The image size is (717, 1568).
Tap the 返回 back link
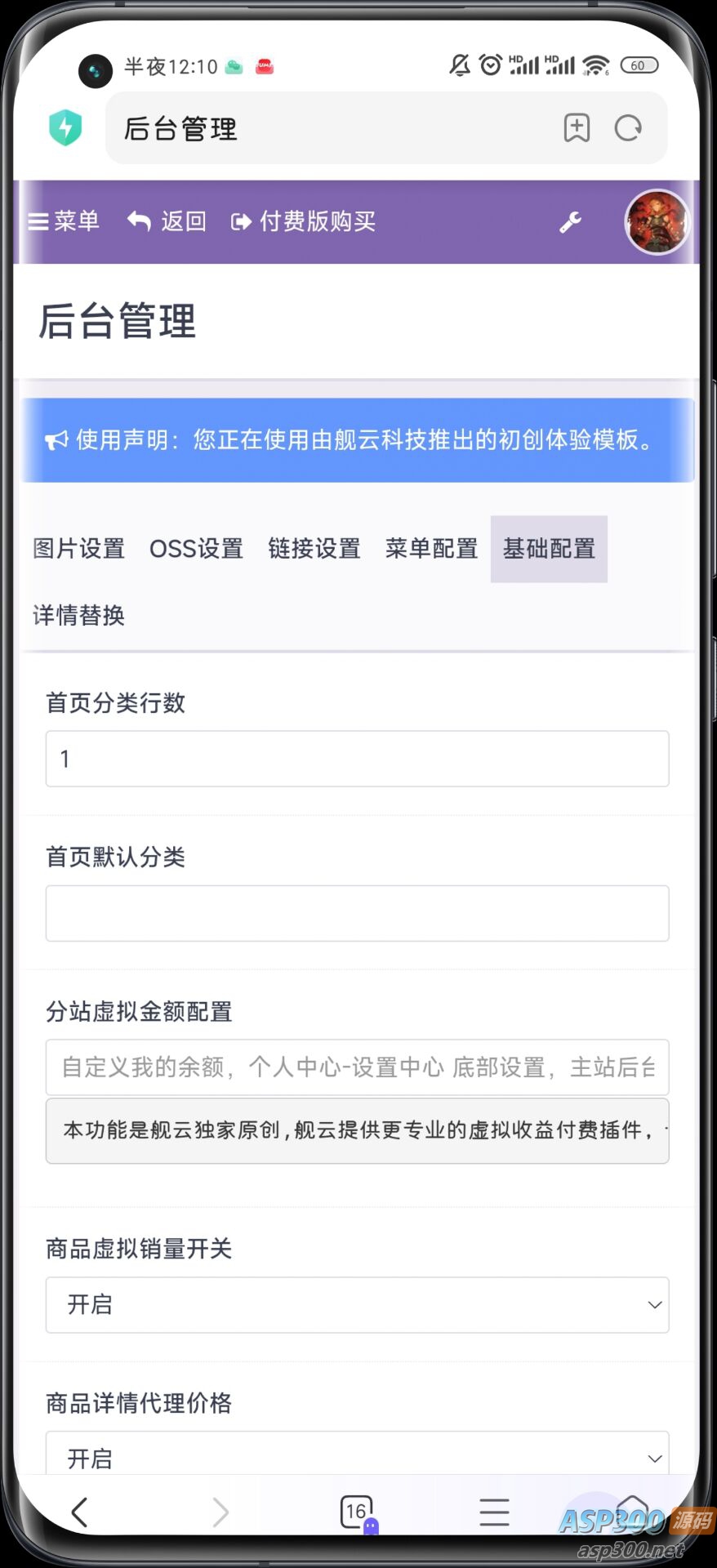[x=167, y=221]
